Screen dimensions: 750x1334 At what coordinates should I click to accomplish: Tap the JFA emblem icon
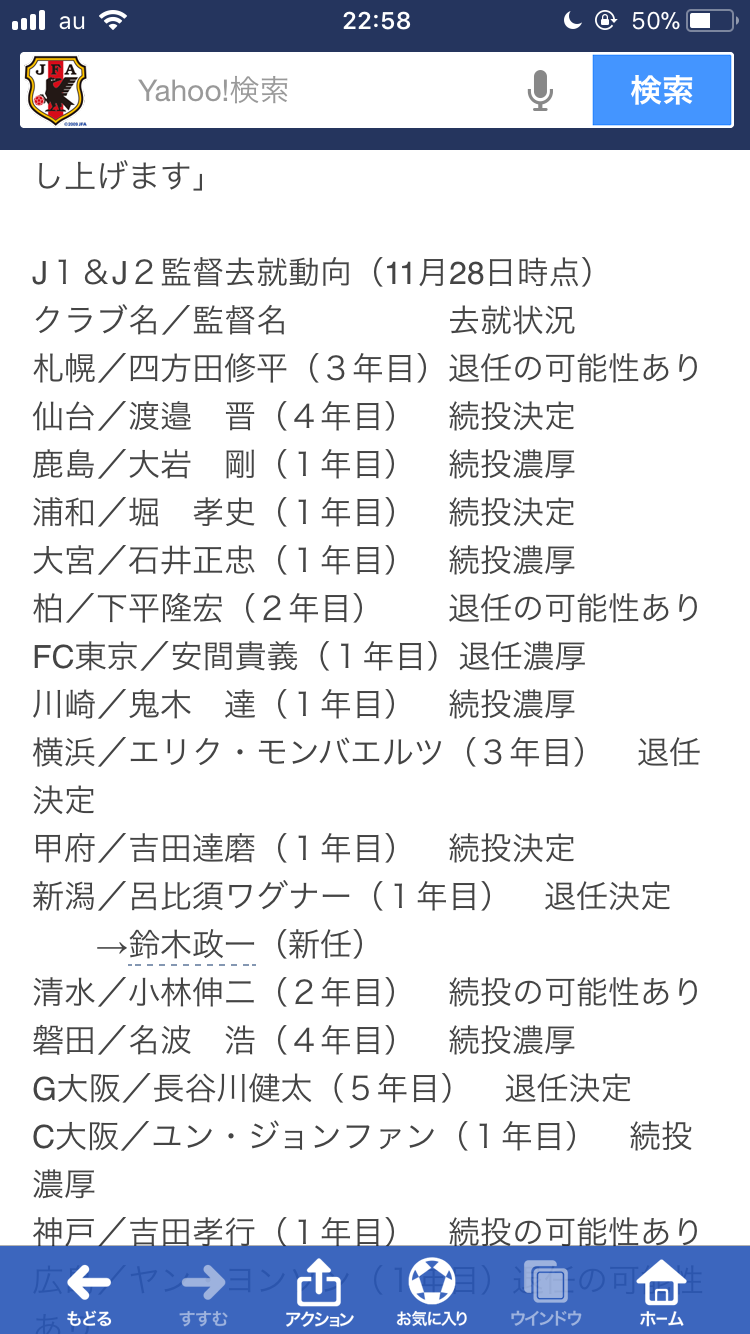click(x=56, y=91)
